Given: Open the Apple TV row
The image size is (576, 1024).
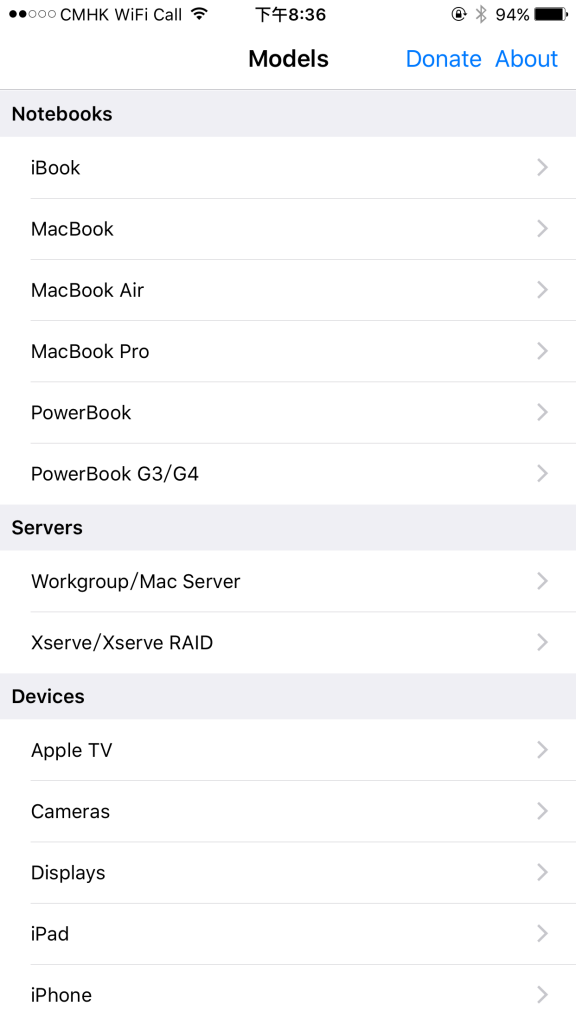Looking at the screenshot, I should pos(288,750).
